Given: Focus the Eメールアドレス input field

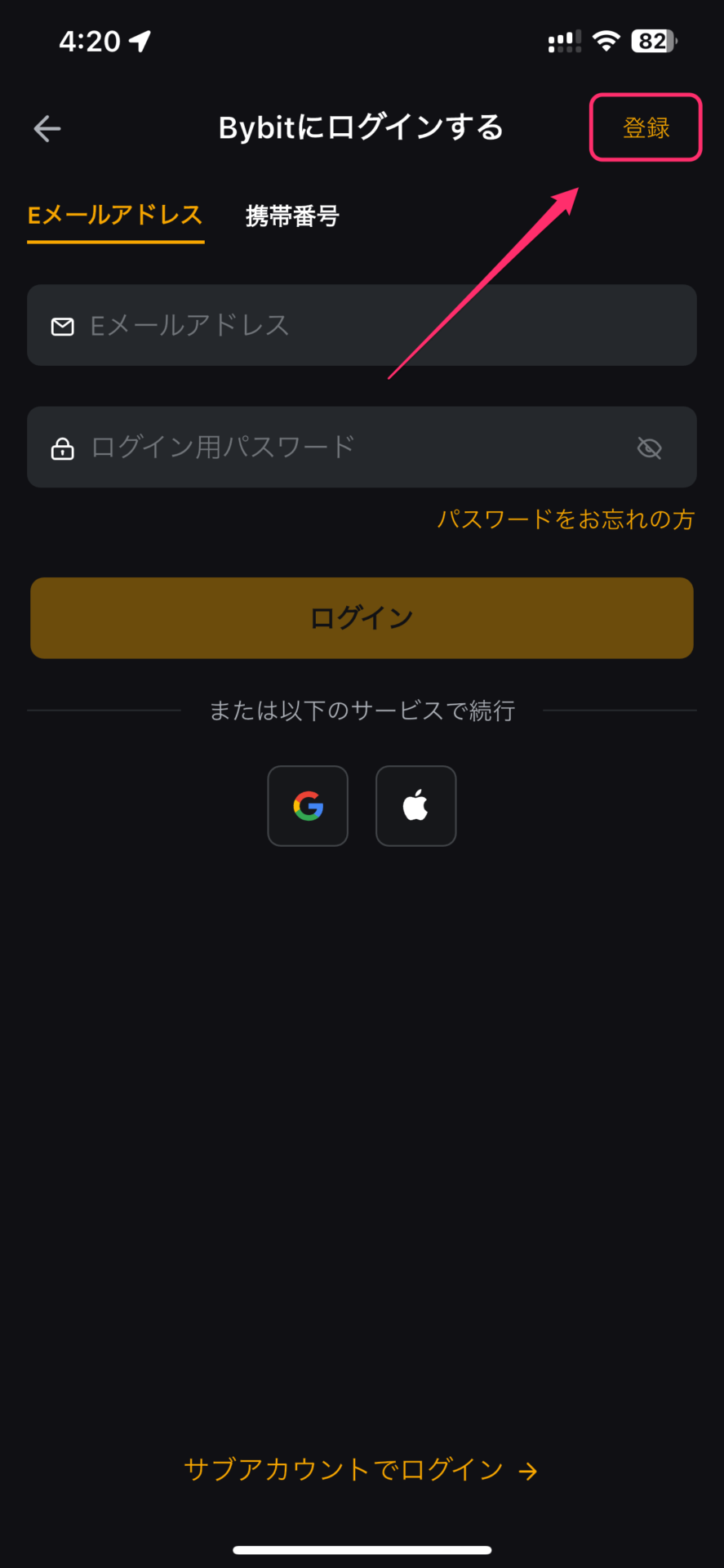Looking at the screenshot, I should [362, 325].
